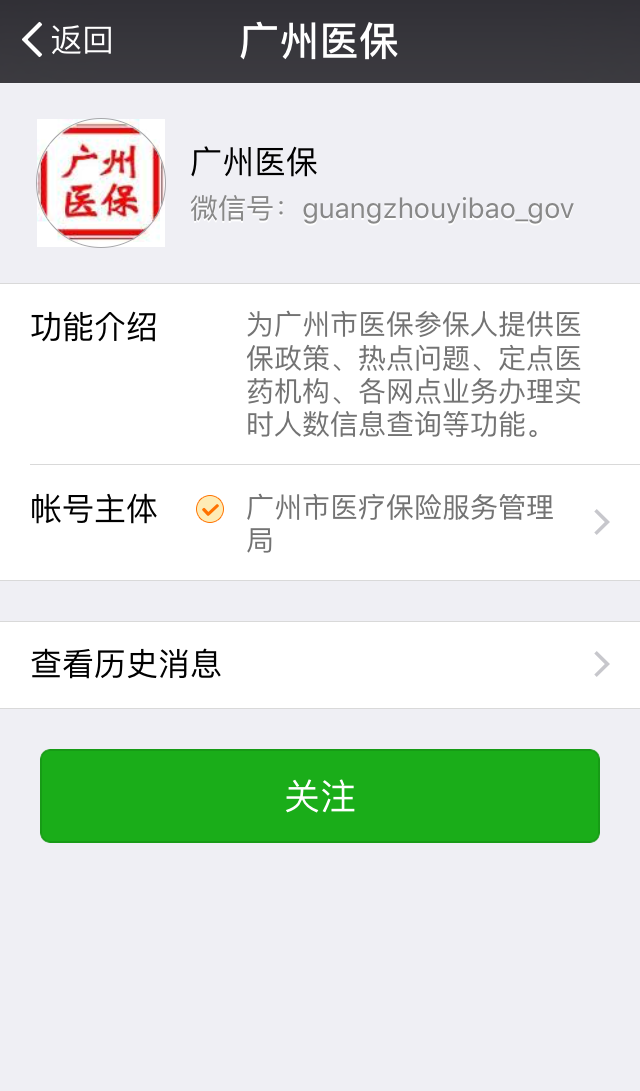Open 帐号主体 account entity details
The width and height of the screenshot is (640, 1091).
[320, 523]
